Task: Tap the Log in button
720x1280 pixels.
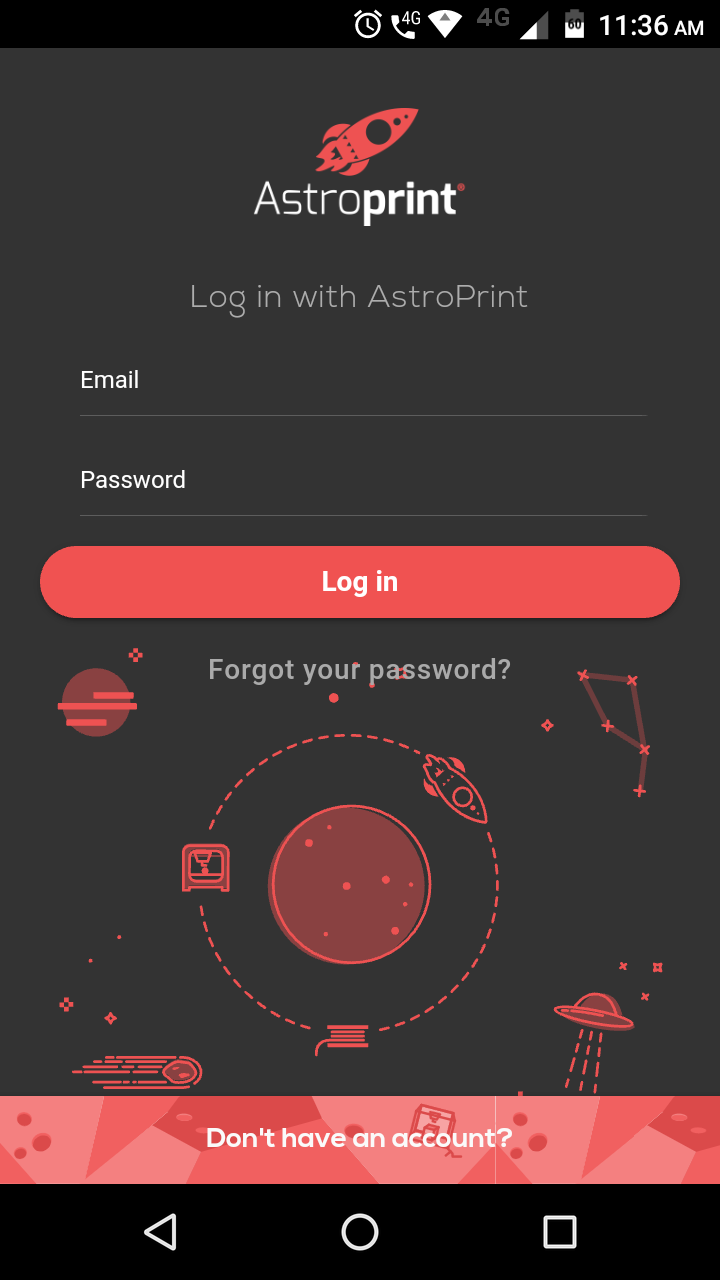Action: coord(360,582)
